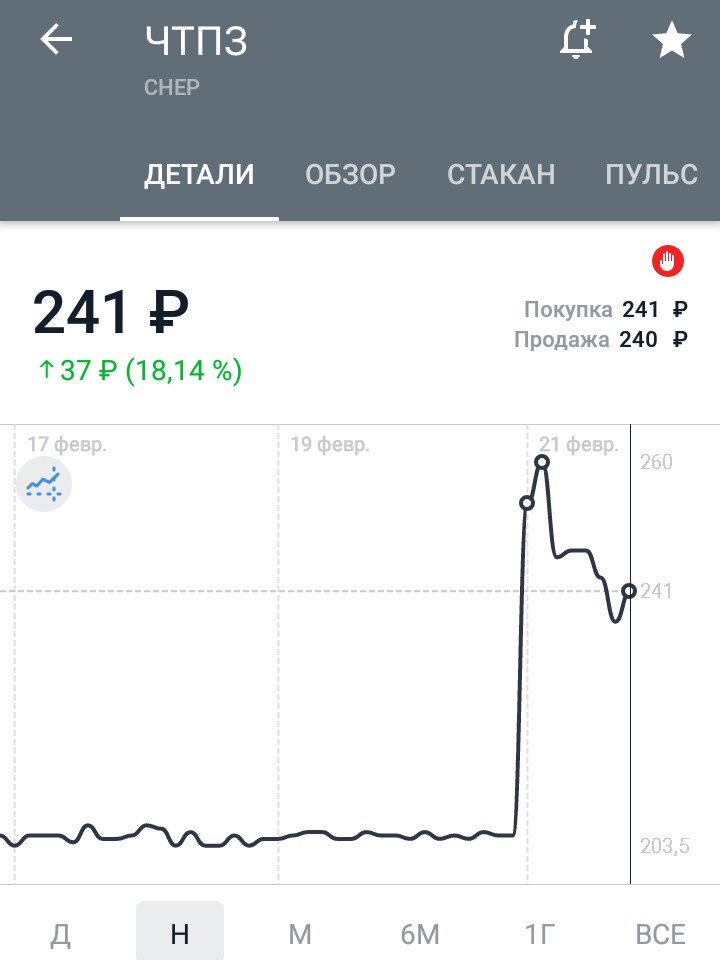The height and width of the screenshot is (960, 720).
Task: Open the СТАКАН order book tab
Action: [x=501, y=174]
